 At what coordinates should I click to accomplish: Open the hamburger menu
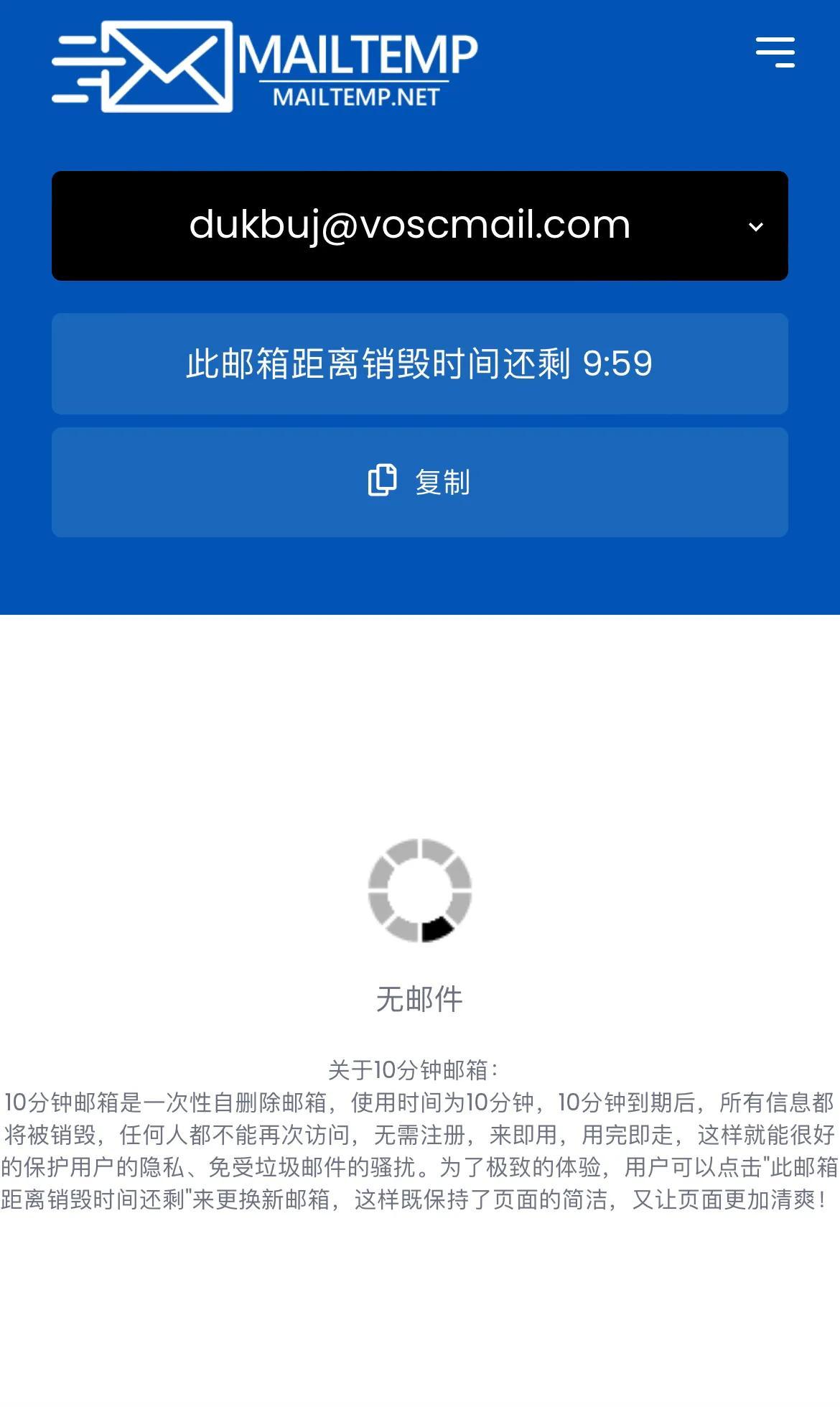click(x=775, y=52)
